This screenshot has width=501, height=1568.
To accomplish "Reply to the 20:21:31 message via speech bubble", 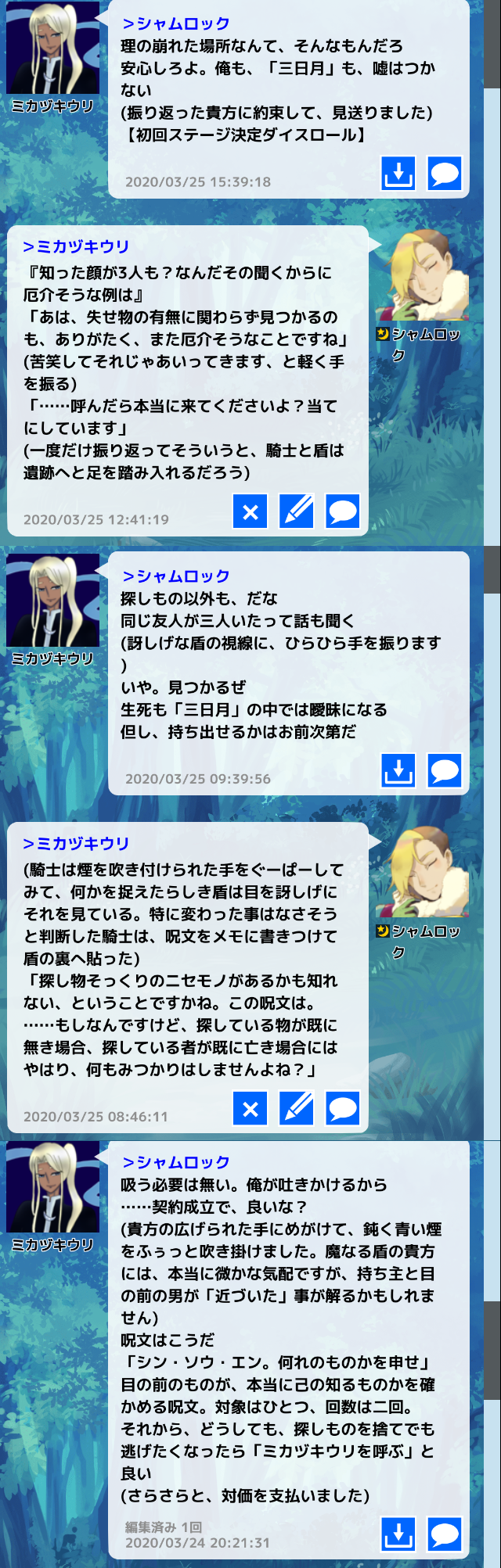I will tap(444, 1534).
